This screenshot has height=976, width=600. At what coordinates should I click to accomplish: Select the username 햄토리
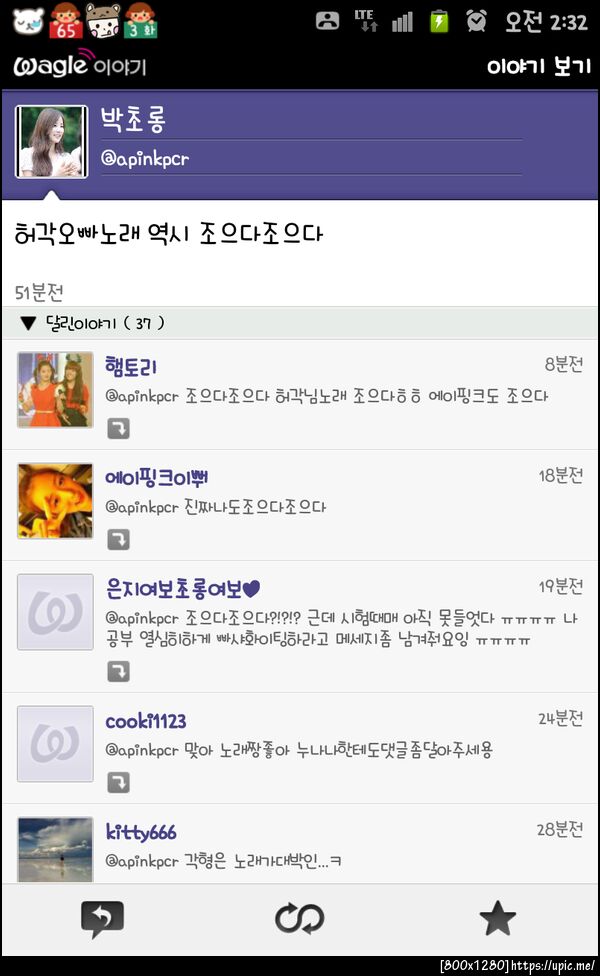[131, 366]
